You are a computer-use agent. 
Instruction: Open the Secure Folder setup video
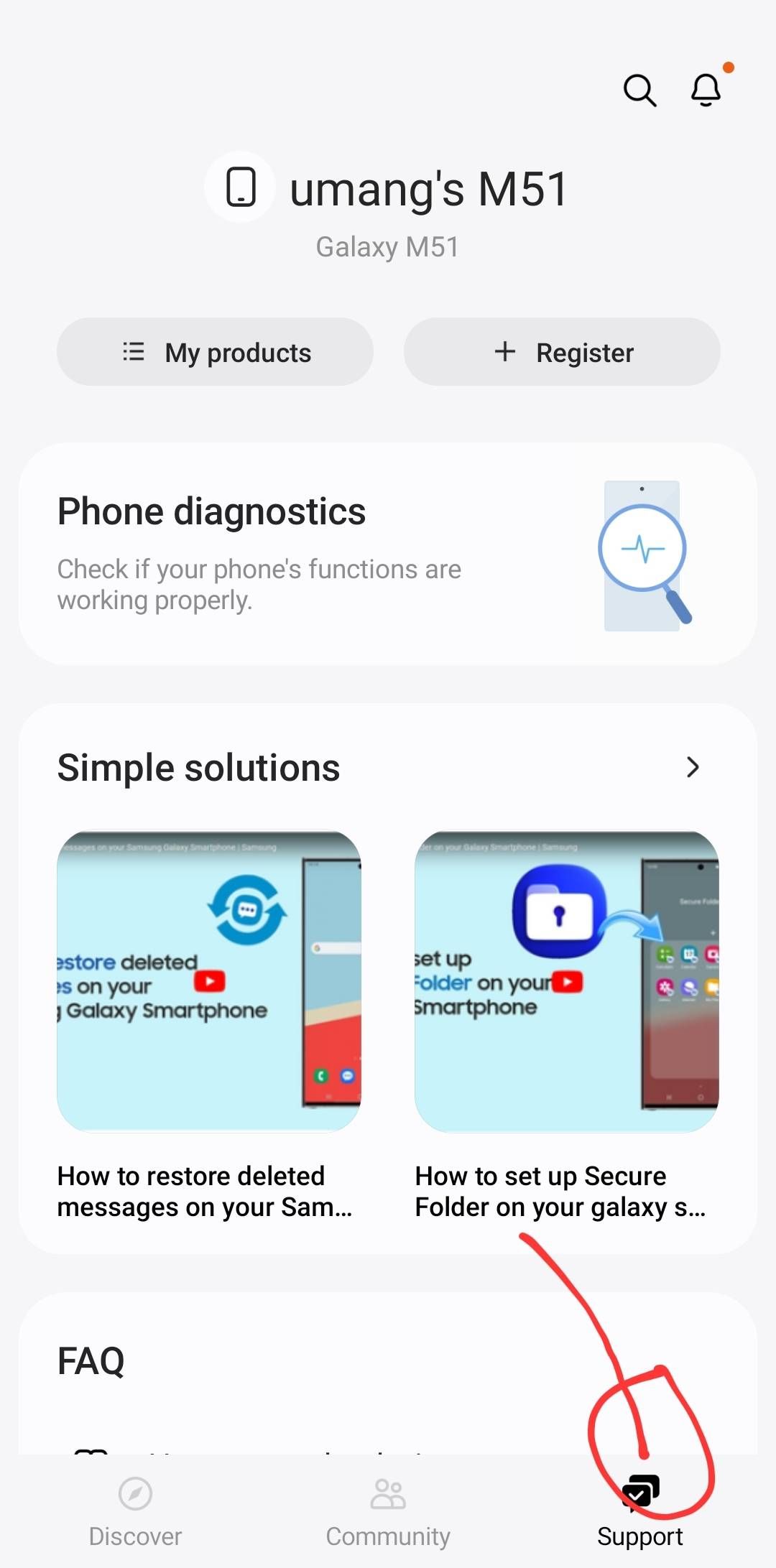tap(567, 981)
